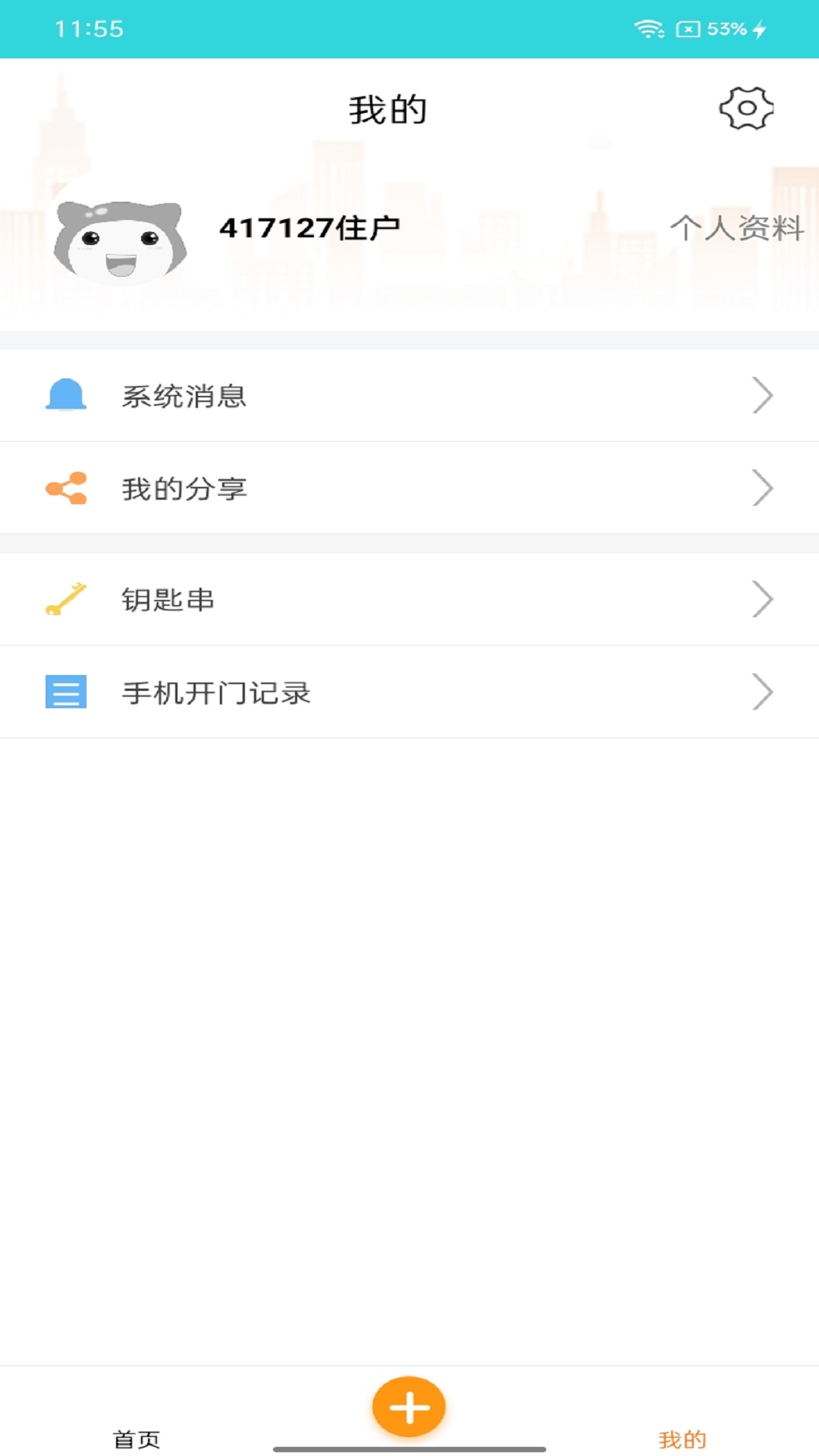
Task: Click the username 417127住户
Action: (x=309, y=225)
